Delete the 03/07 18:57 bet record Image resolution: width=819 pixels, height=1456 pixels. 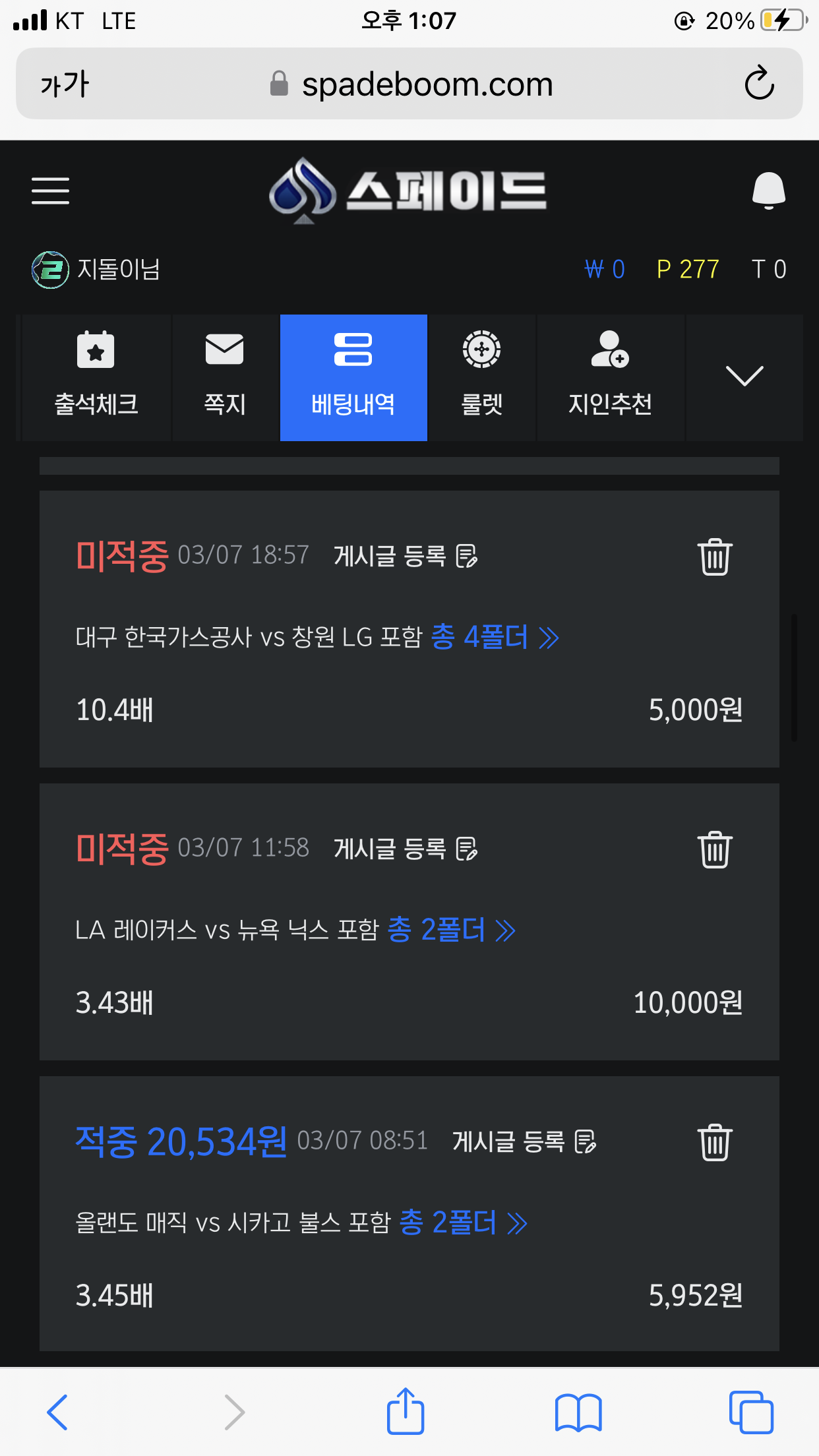(x=715, y=557)
